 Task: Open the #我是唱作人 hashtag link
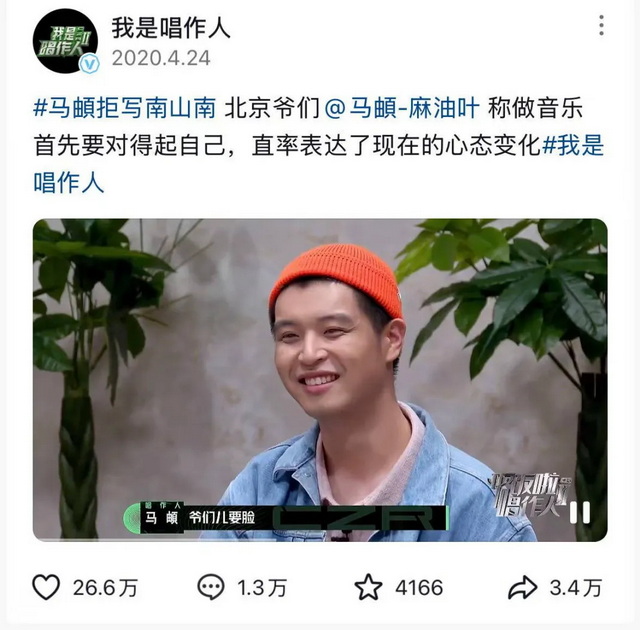pos(572,145)
